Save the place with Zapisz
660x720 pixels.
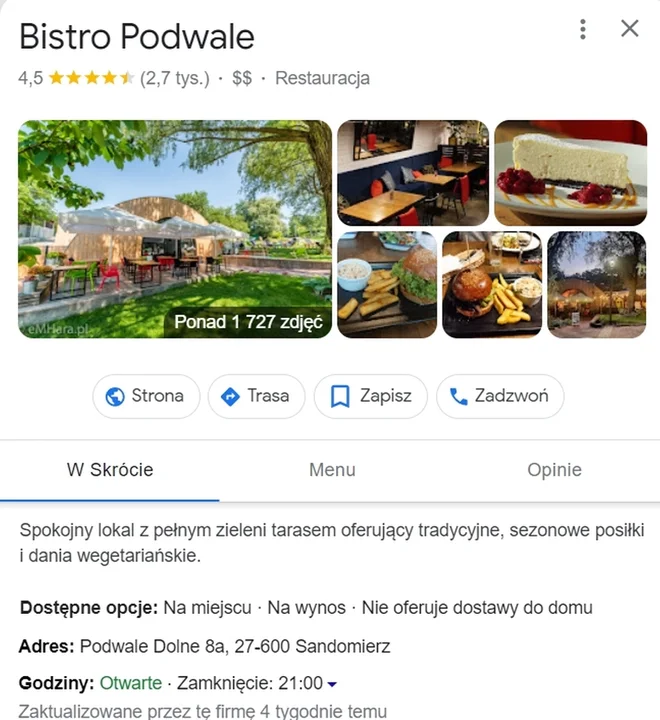coord(371,396)
